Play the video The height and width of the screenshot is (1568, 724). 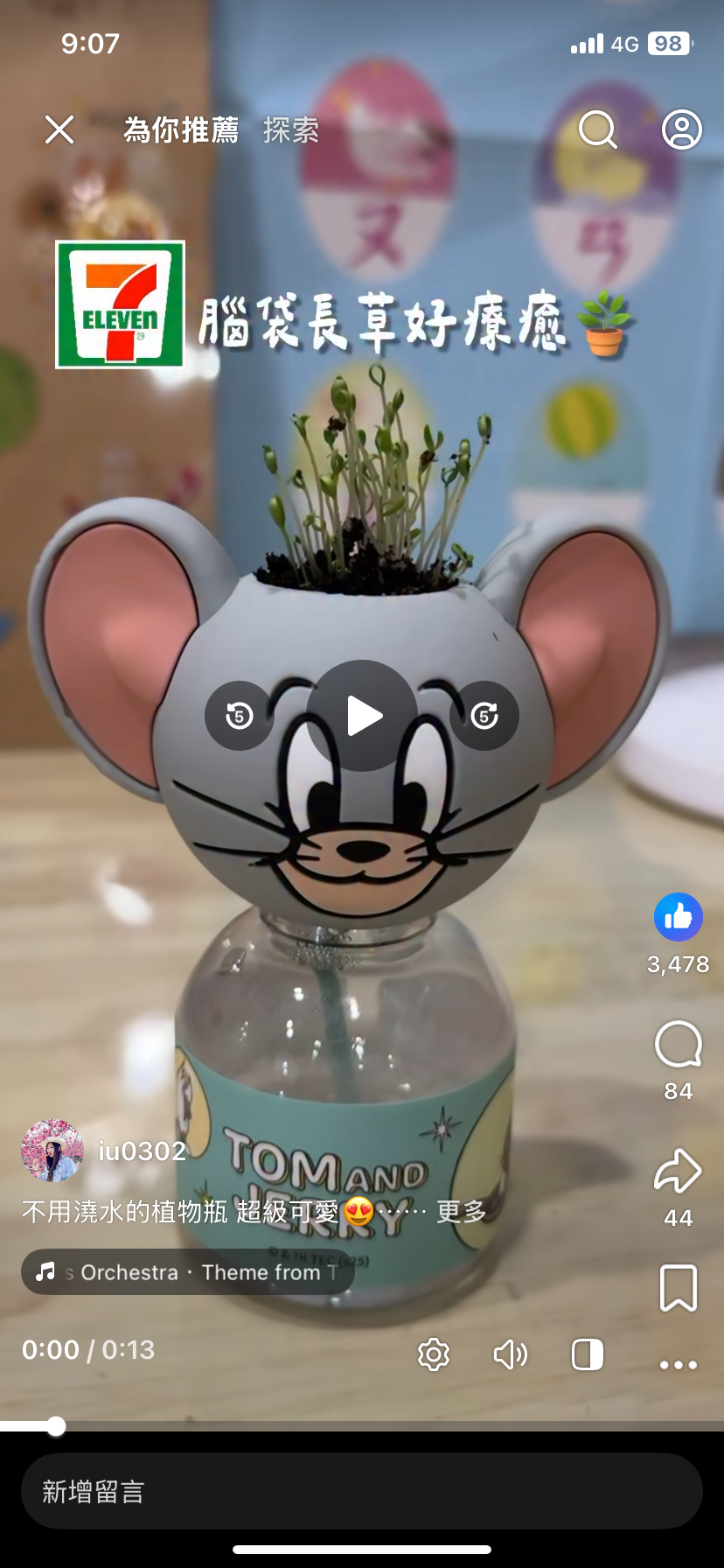(x=362, y=716)
